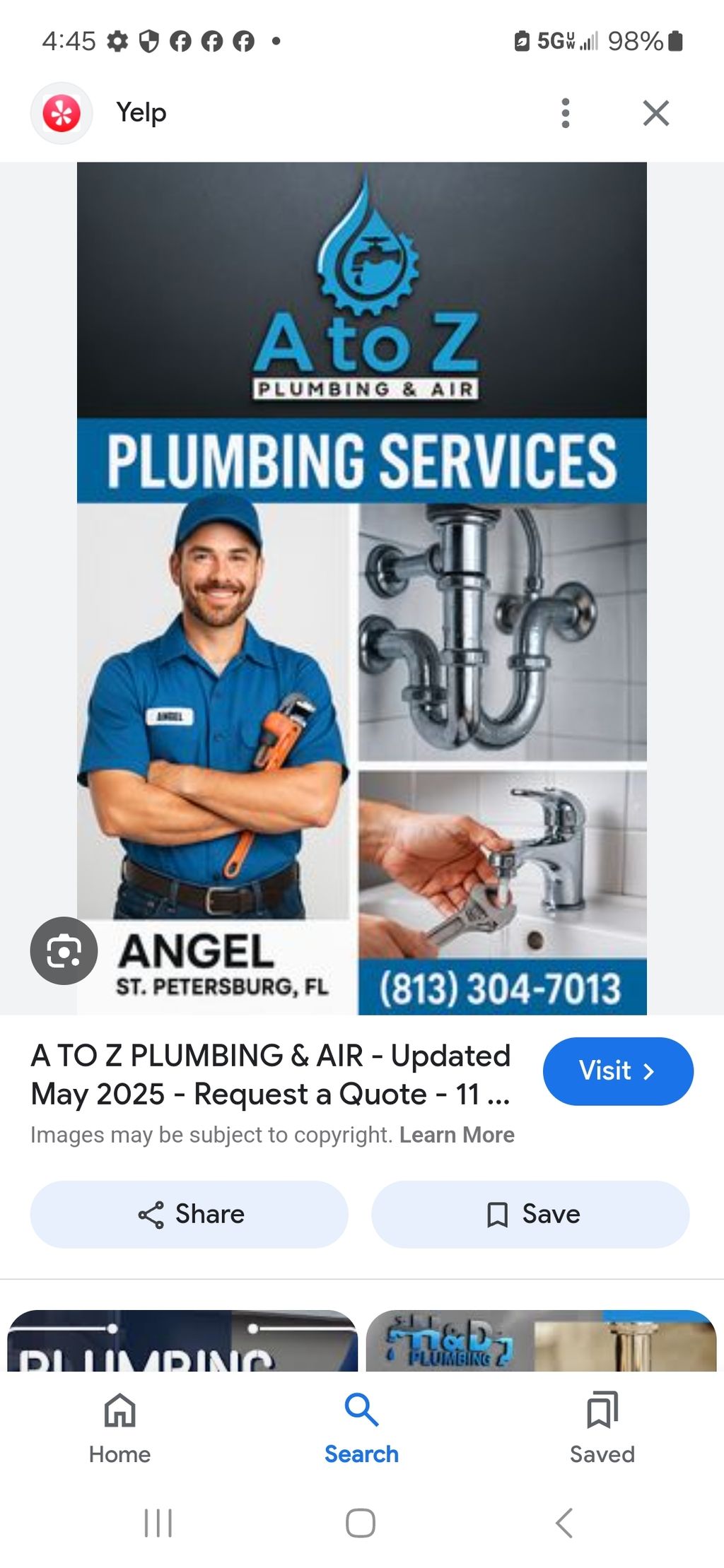Search this image with Lens
Viewport: 724px width, 1568px height.
tap(64, 951)
